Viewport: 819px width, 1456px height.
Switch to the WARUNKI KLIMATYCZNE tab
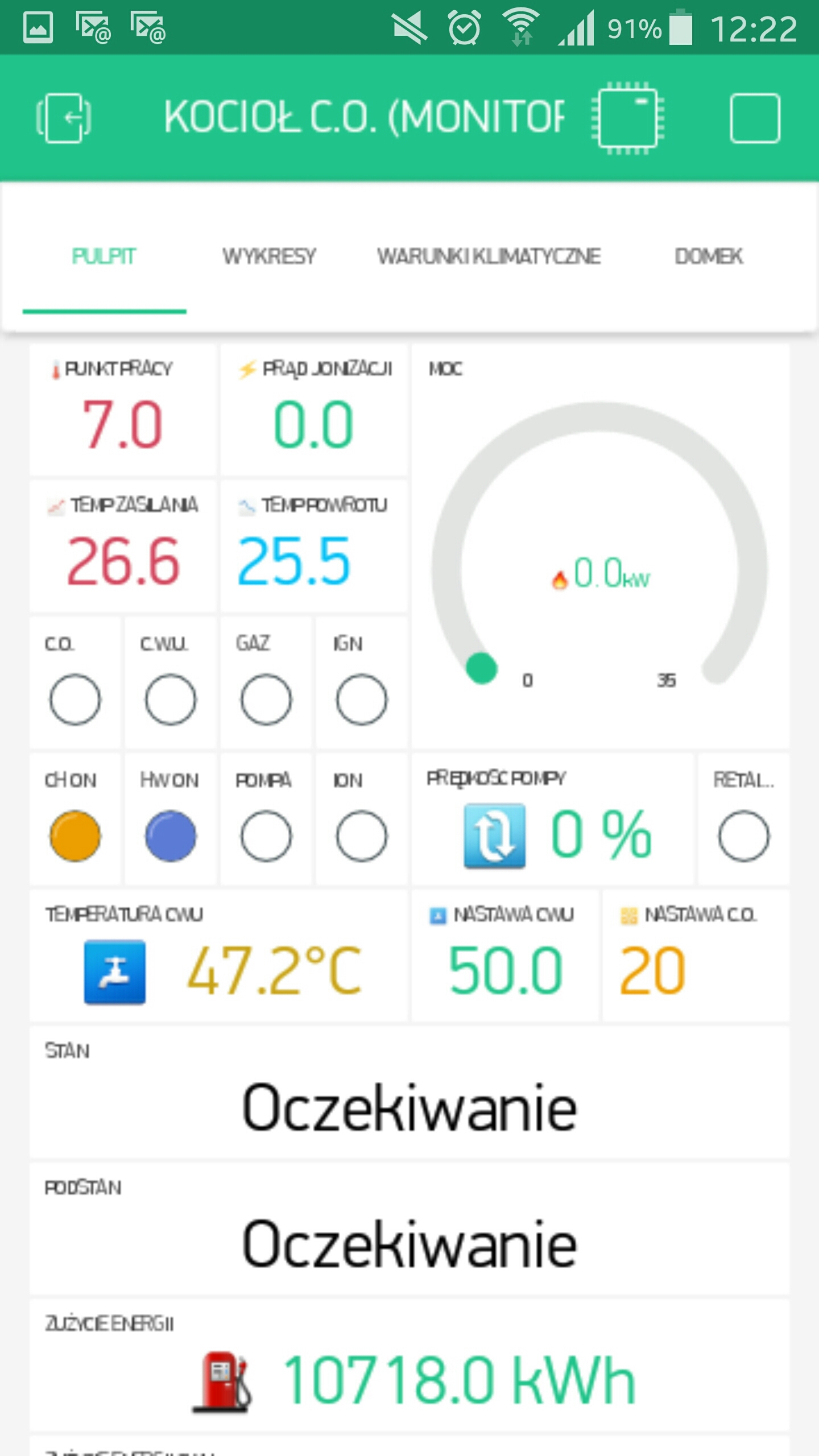(489, 257)
